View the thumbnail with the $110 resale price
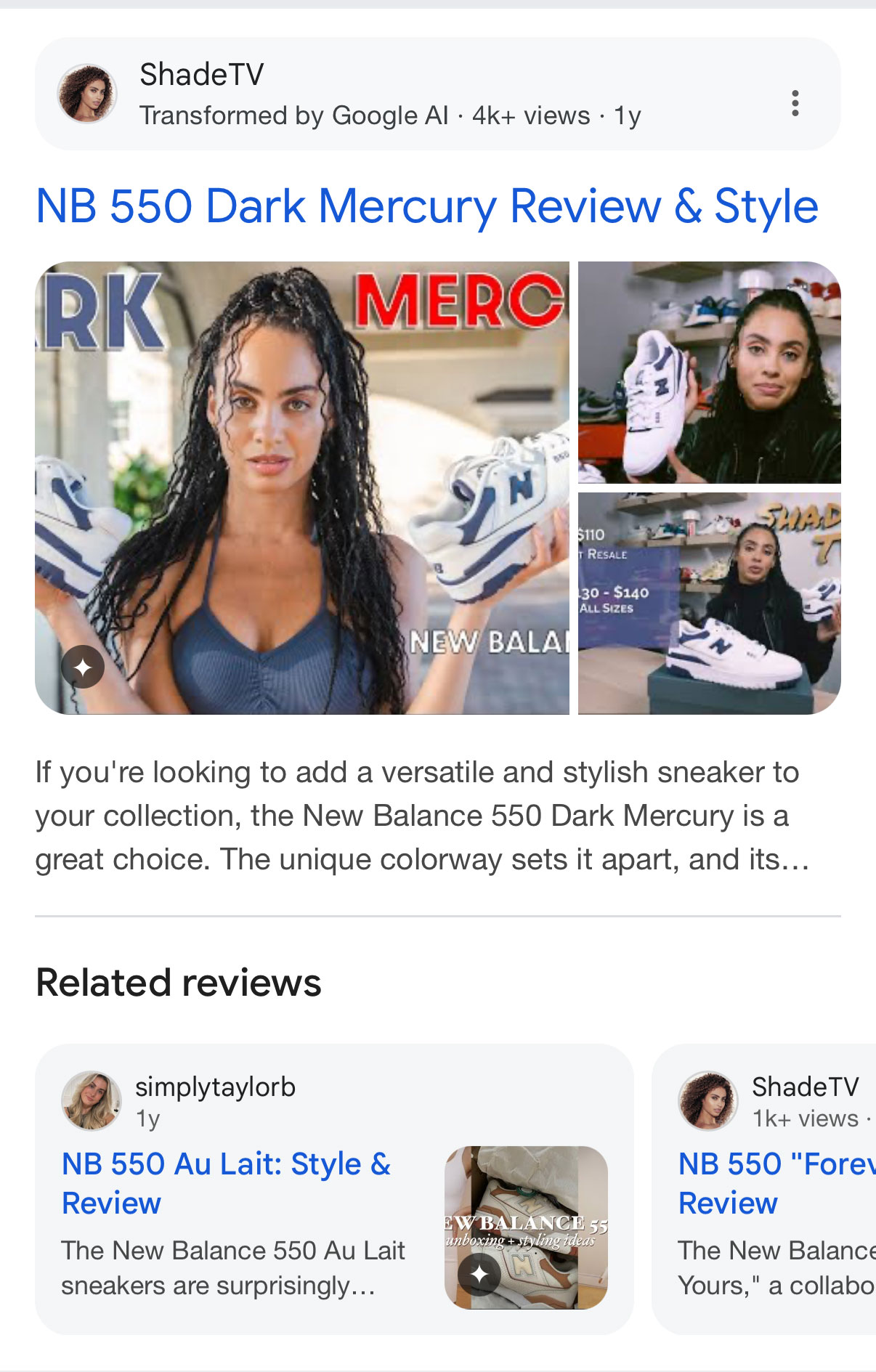Image resolution: width=876 pixels, height=1372 pixels. tap(709, 603)
